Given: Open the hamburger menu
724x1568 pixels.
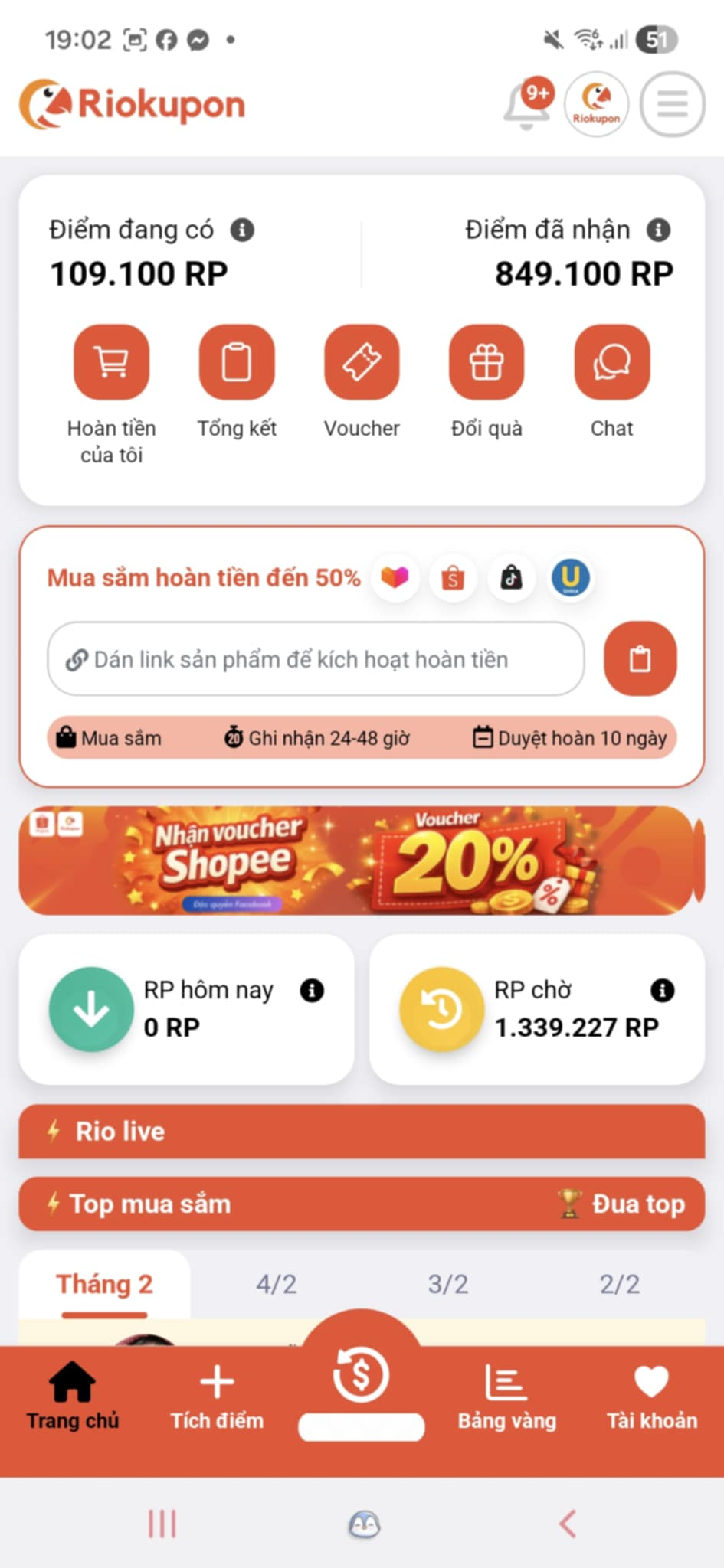Looking at the screenshot, I should point(672,104).
